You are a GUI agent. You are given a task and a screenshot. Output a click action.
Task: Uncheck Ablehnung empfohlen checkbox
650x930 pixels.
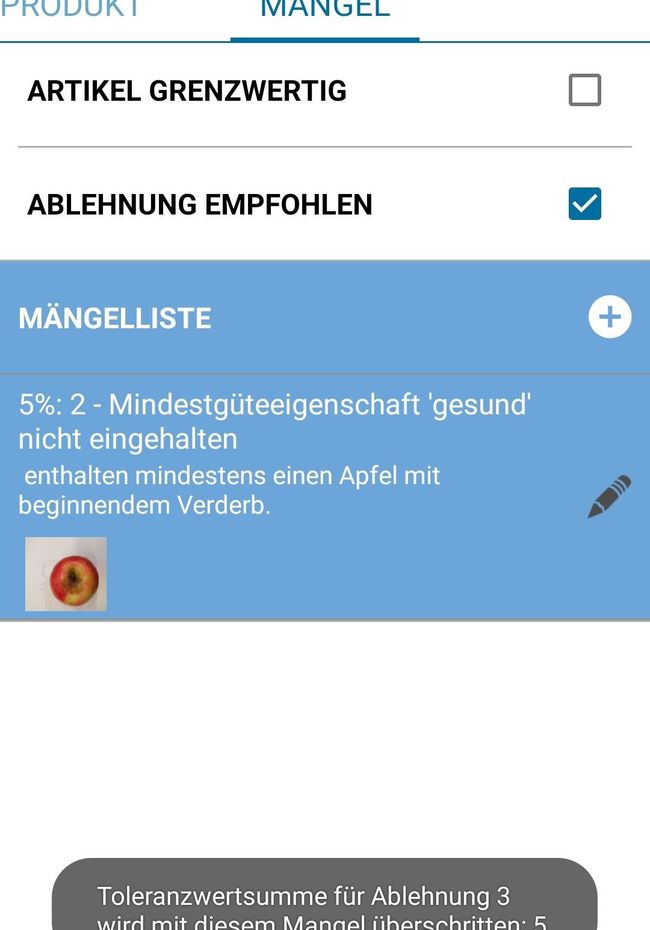[x=584, y=204]
